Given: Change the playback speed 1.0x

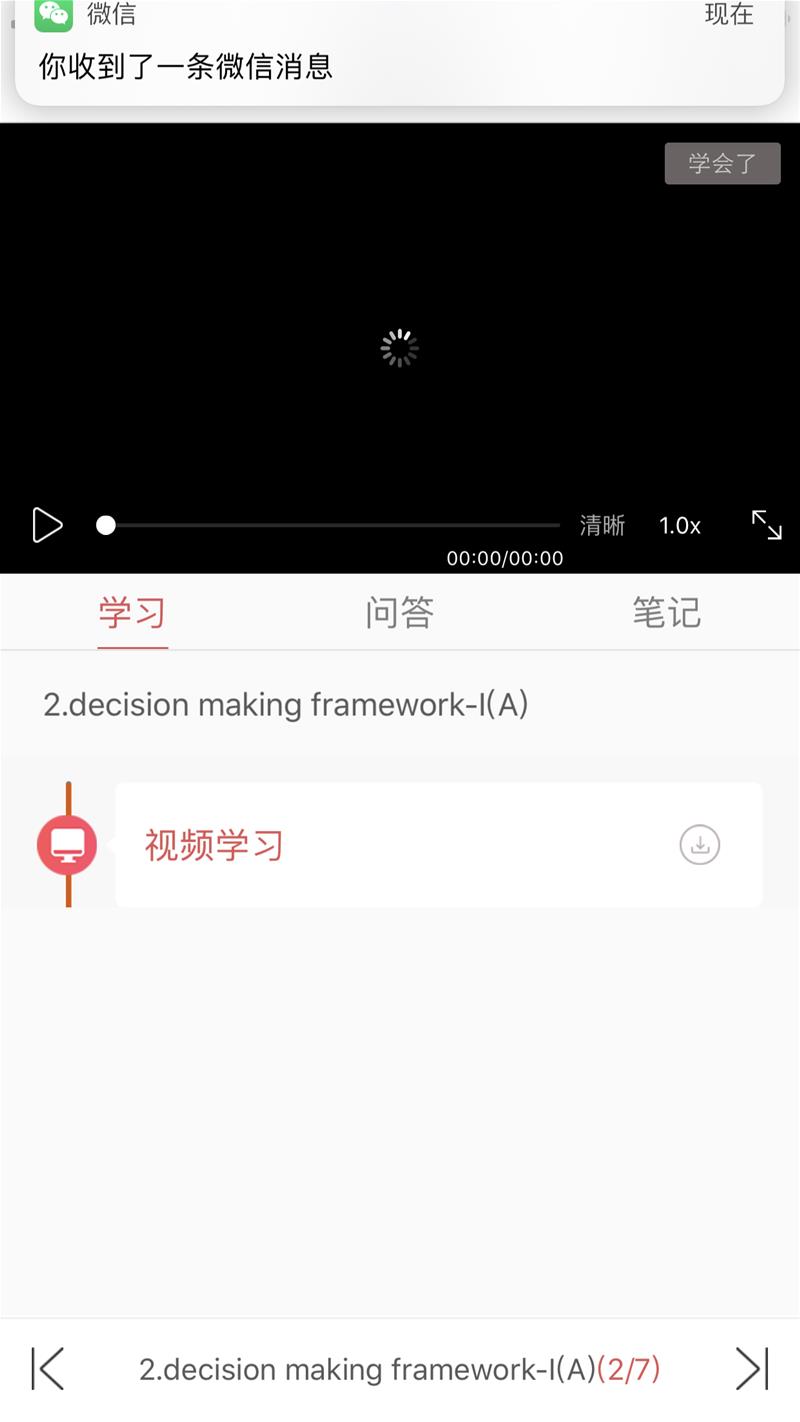Looking at the screenshot, I should coord(680,525).
